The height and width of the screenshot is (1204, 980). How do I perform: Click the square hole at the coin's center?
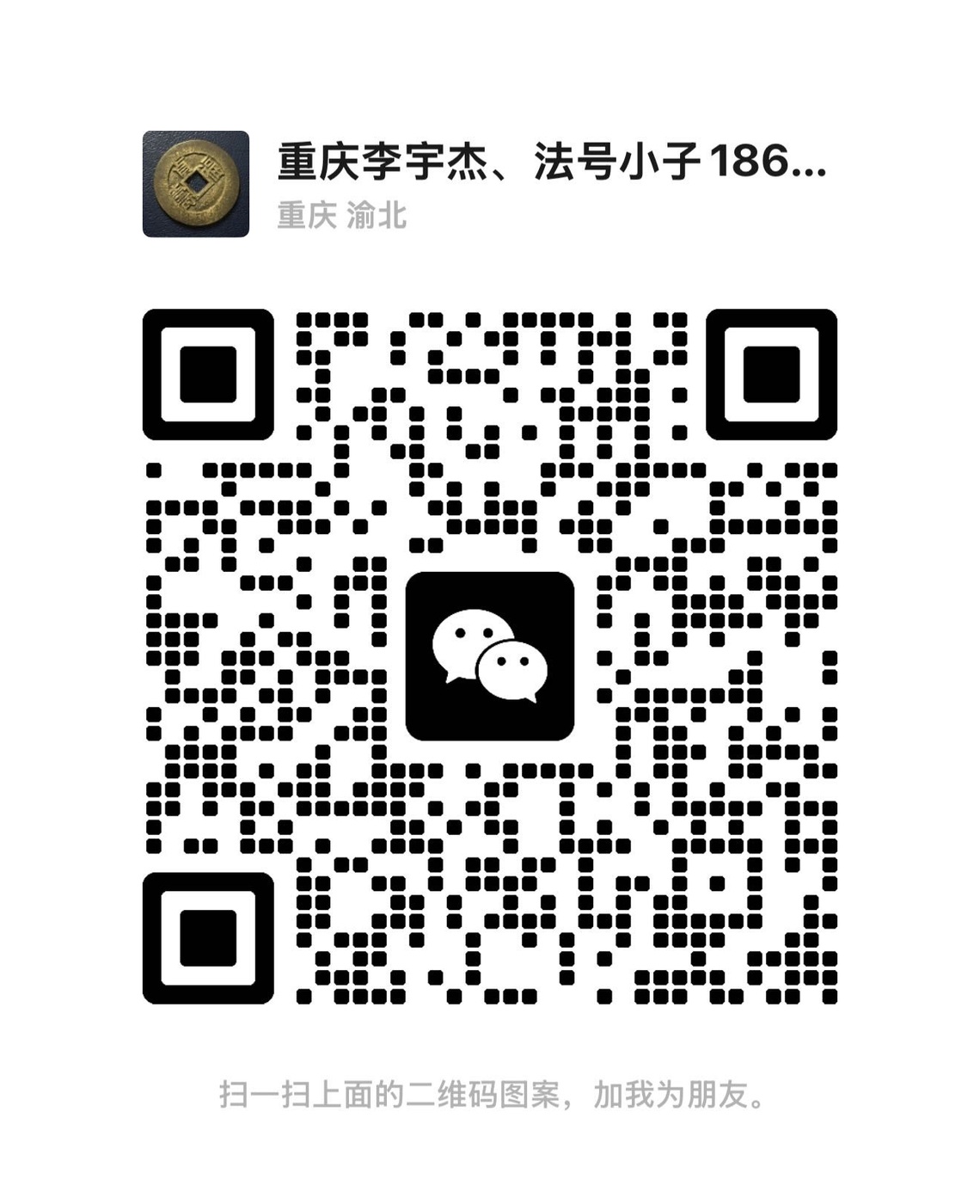click(196, 181)
